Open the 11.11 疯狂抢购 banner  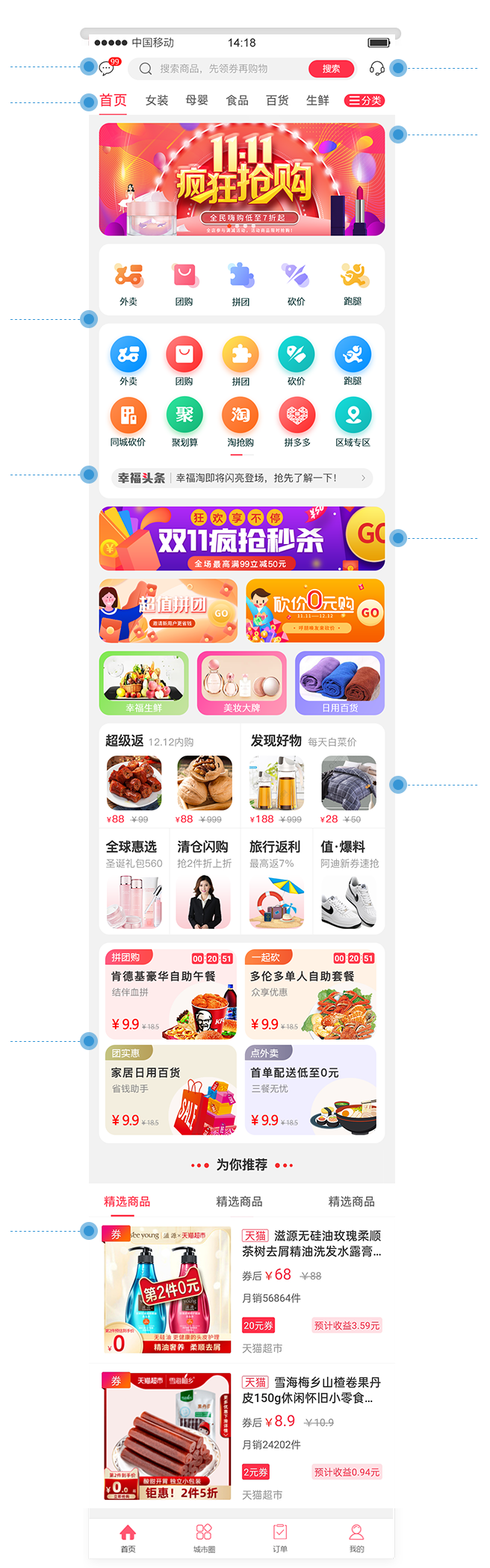click(242, 179)
